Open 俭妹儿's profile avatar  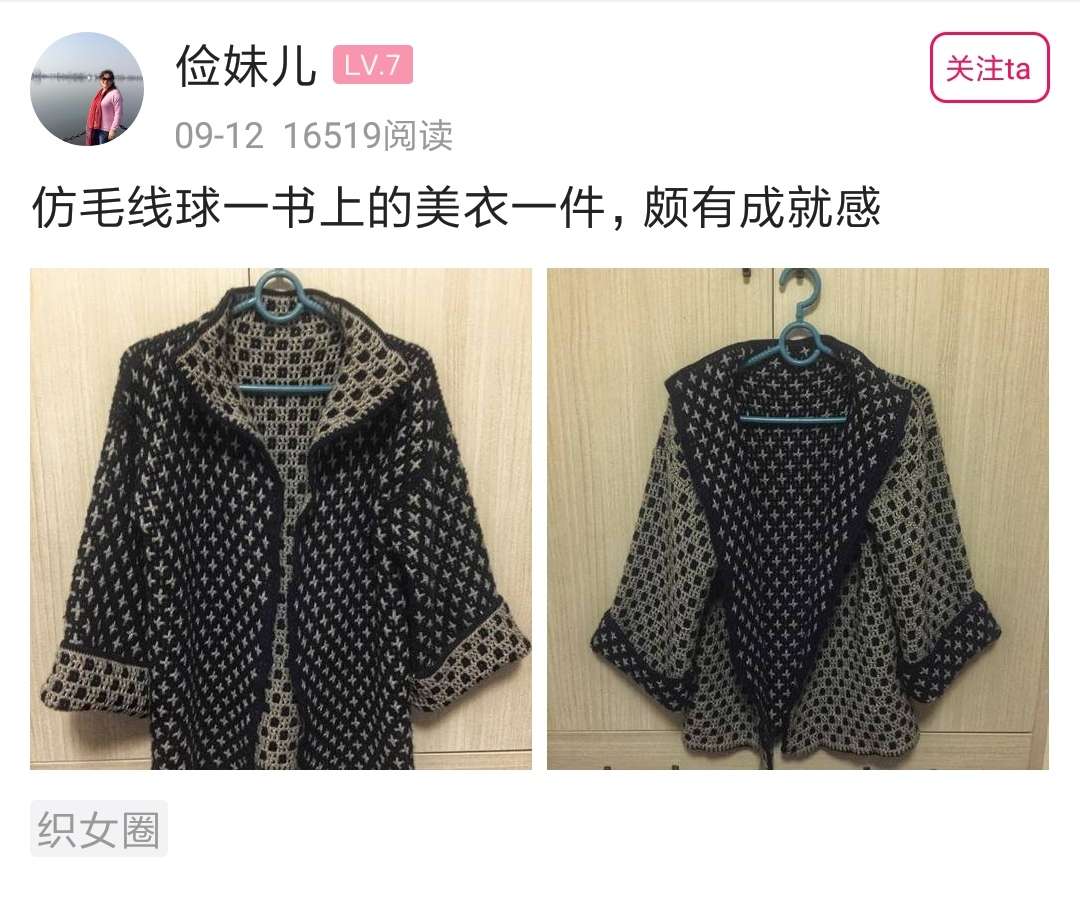tap(88, 89)
